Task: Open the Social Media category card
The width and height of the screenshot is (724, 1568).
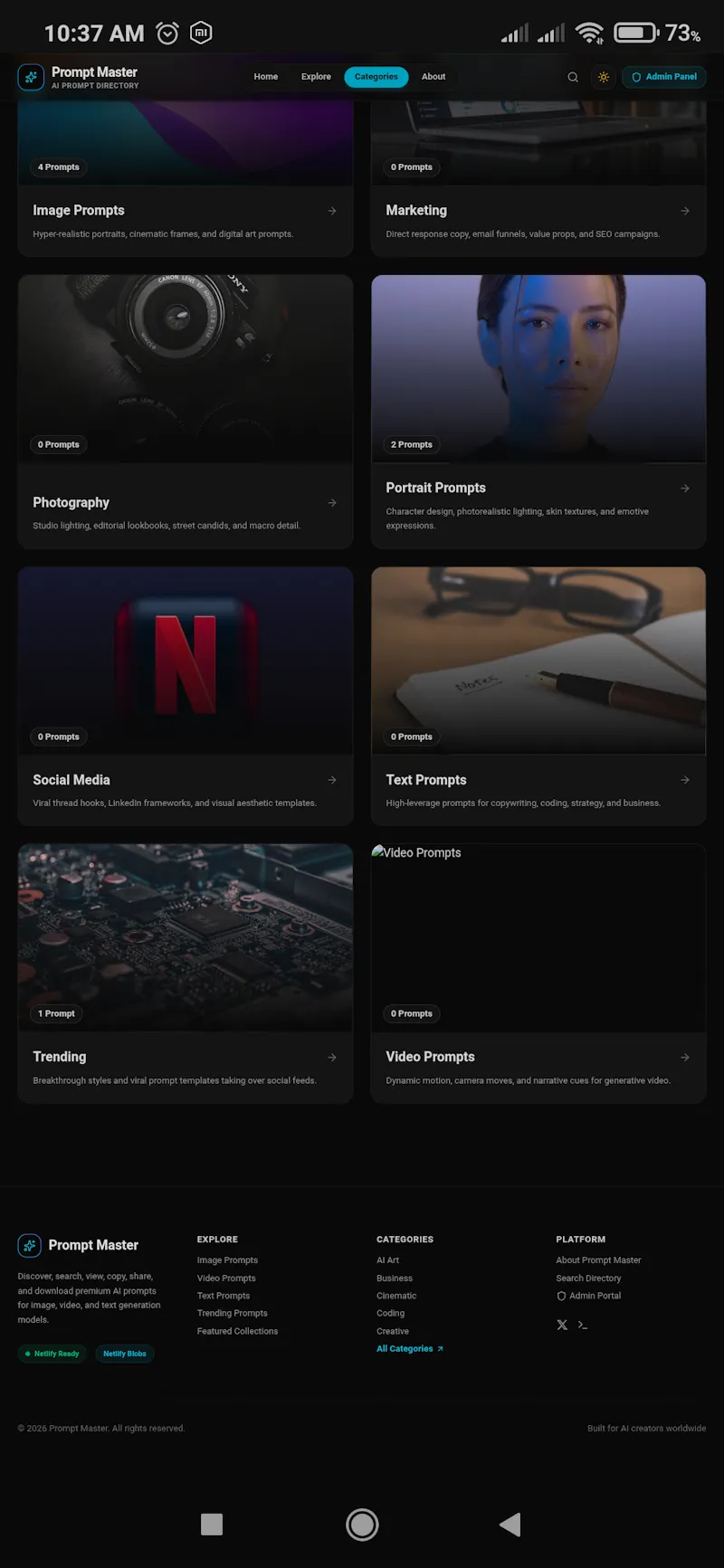Action: click(186, 696)
